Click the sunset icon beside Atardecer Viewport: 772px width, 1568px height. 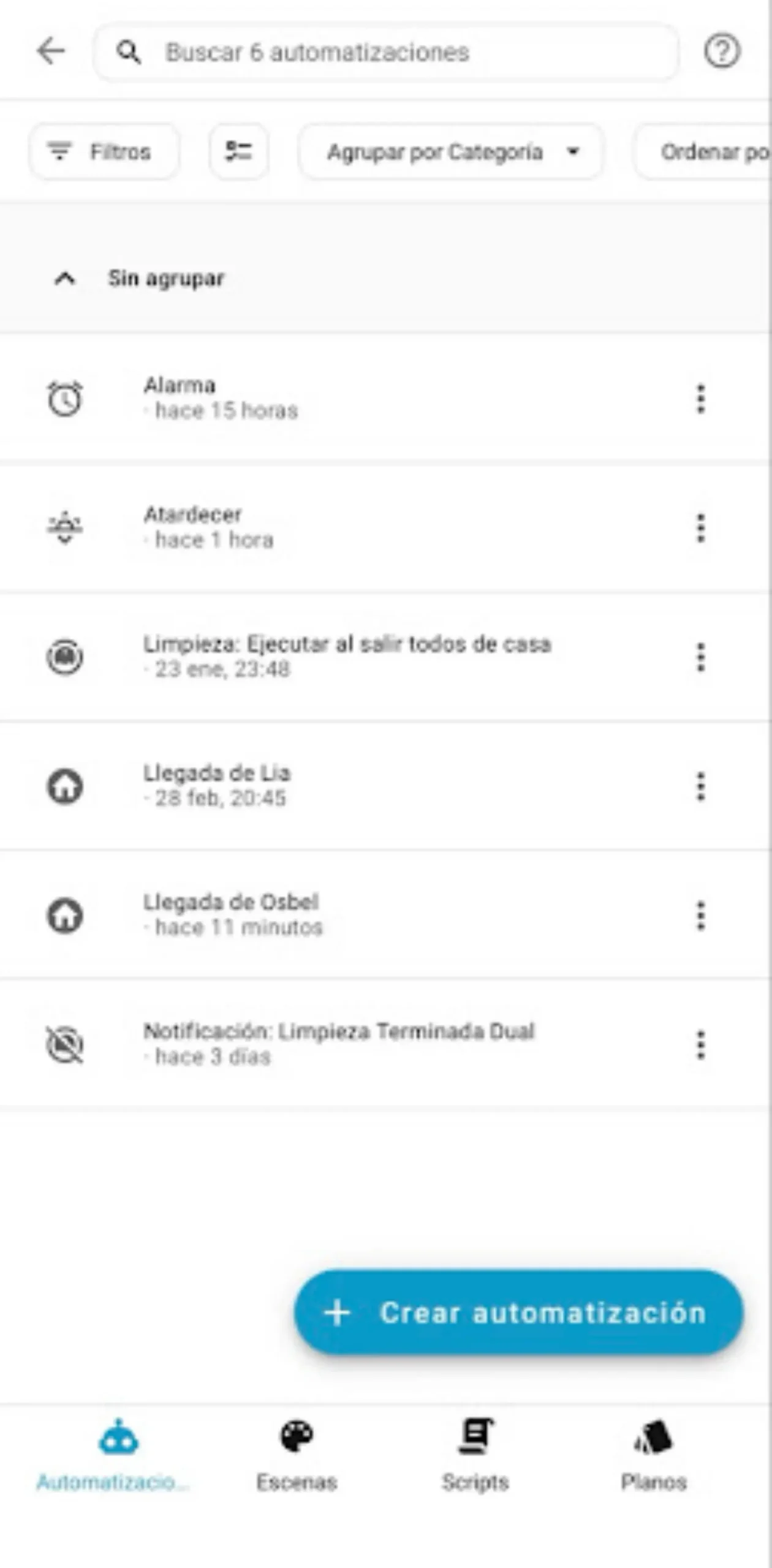[x=64, y=527]
